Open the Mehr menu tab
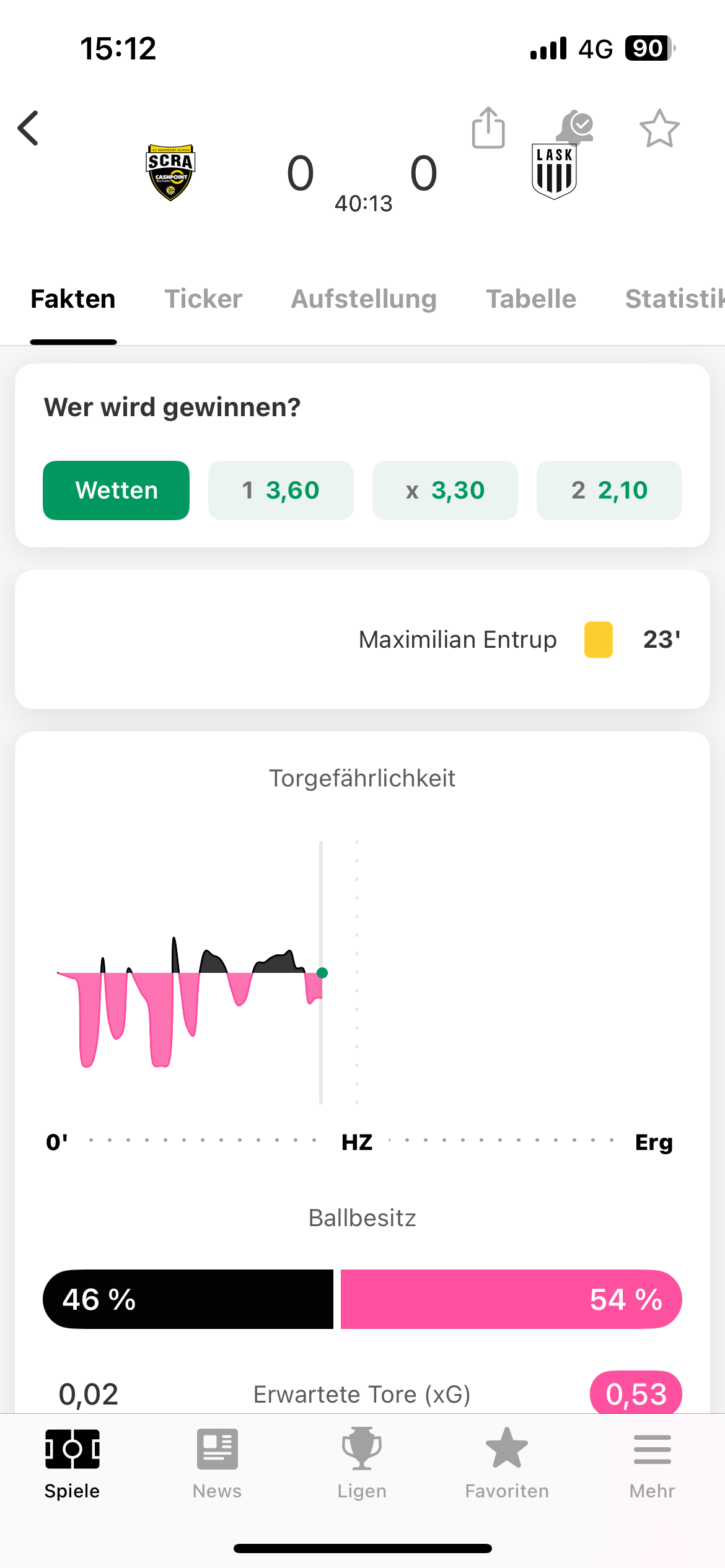The image size is (725, 1568). click(x=652, y=1463)
